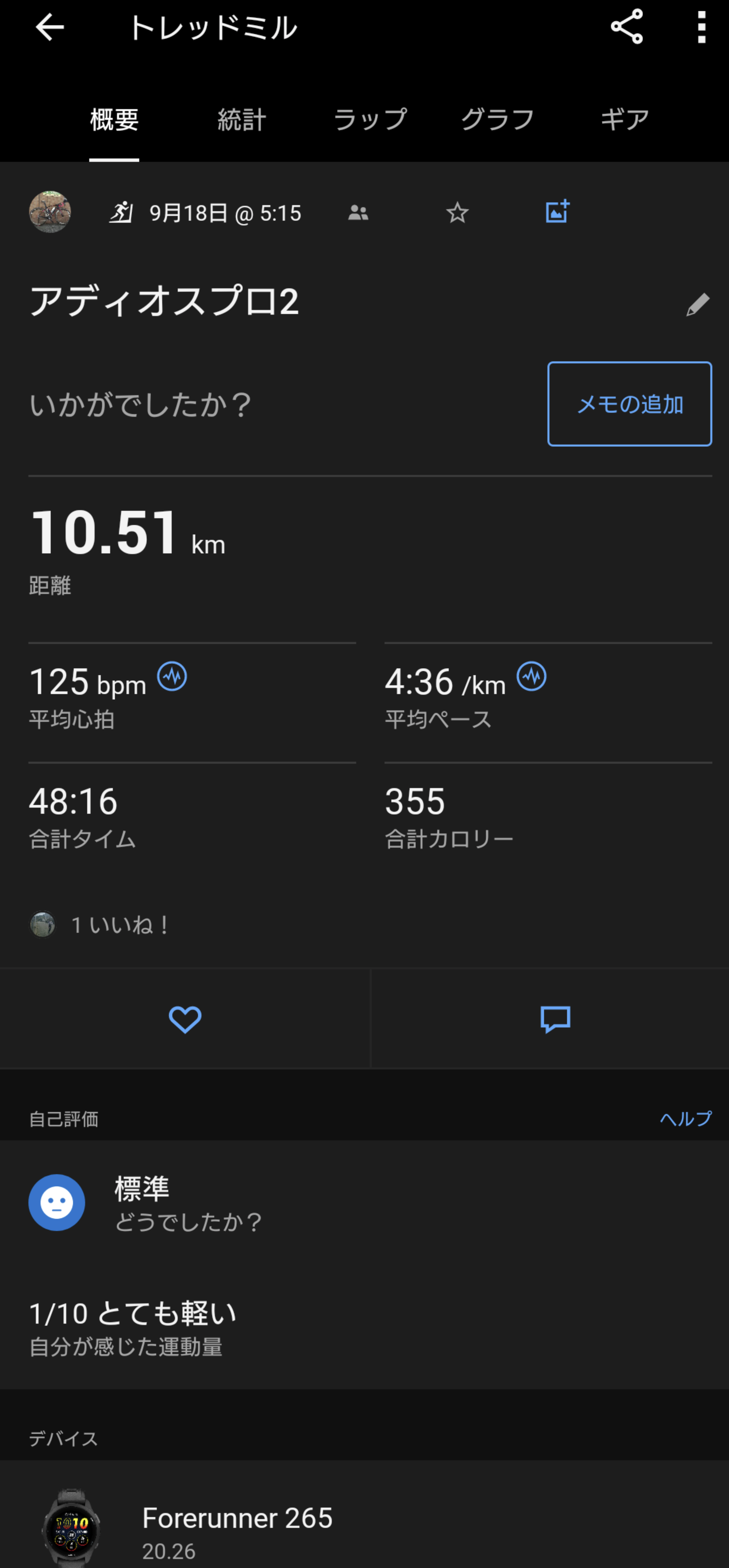Like this activity with the heart

tap(184, 1020)
